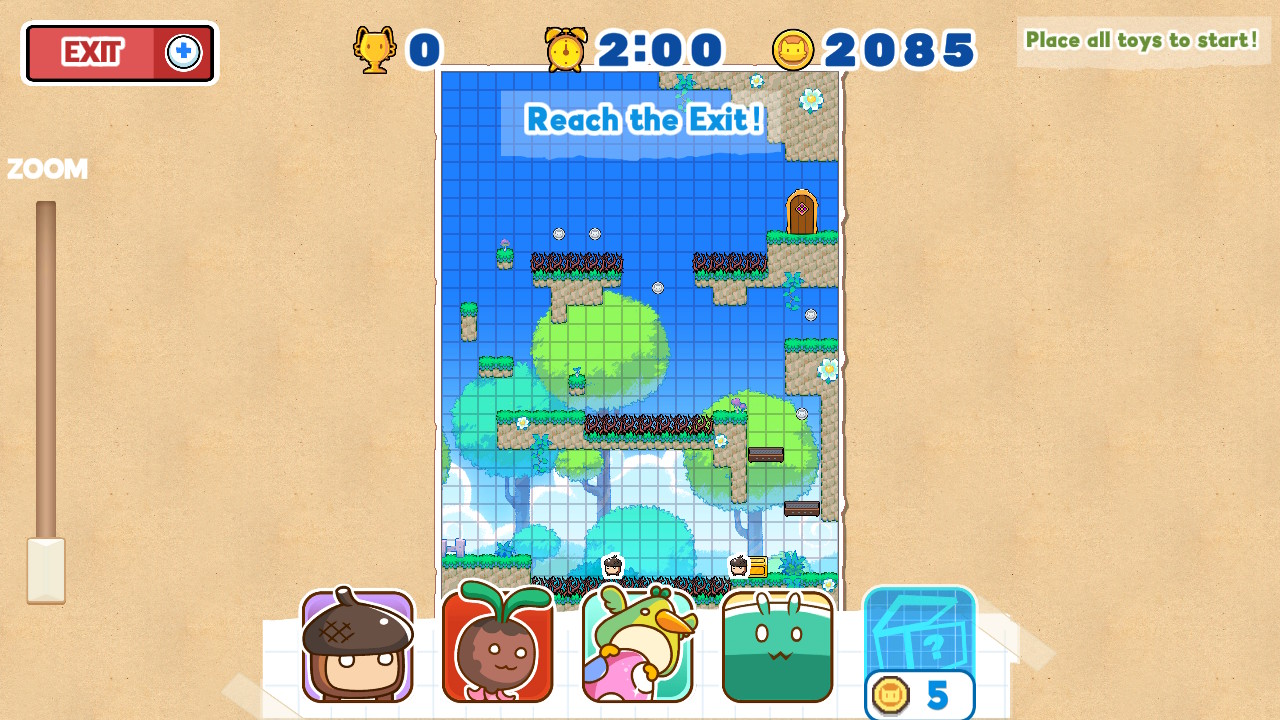Buy the mystery box for 5 coins
Image resolution: width=1280 pixels, height=720 pixels.
[x=918, y=650]
